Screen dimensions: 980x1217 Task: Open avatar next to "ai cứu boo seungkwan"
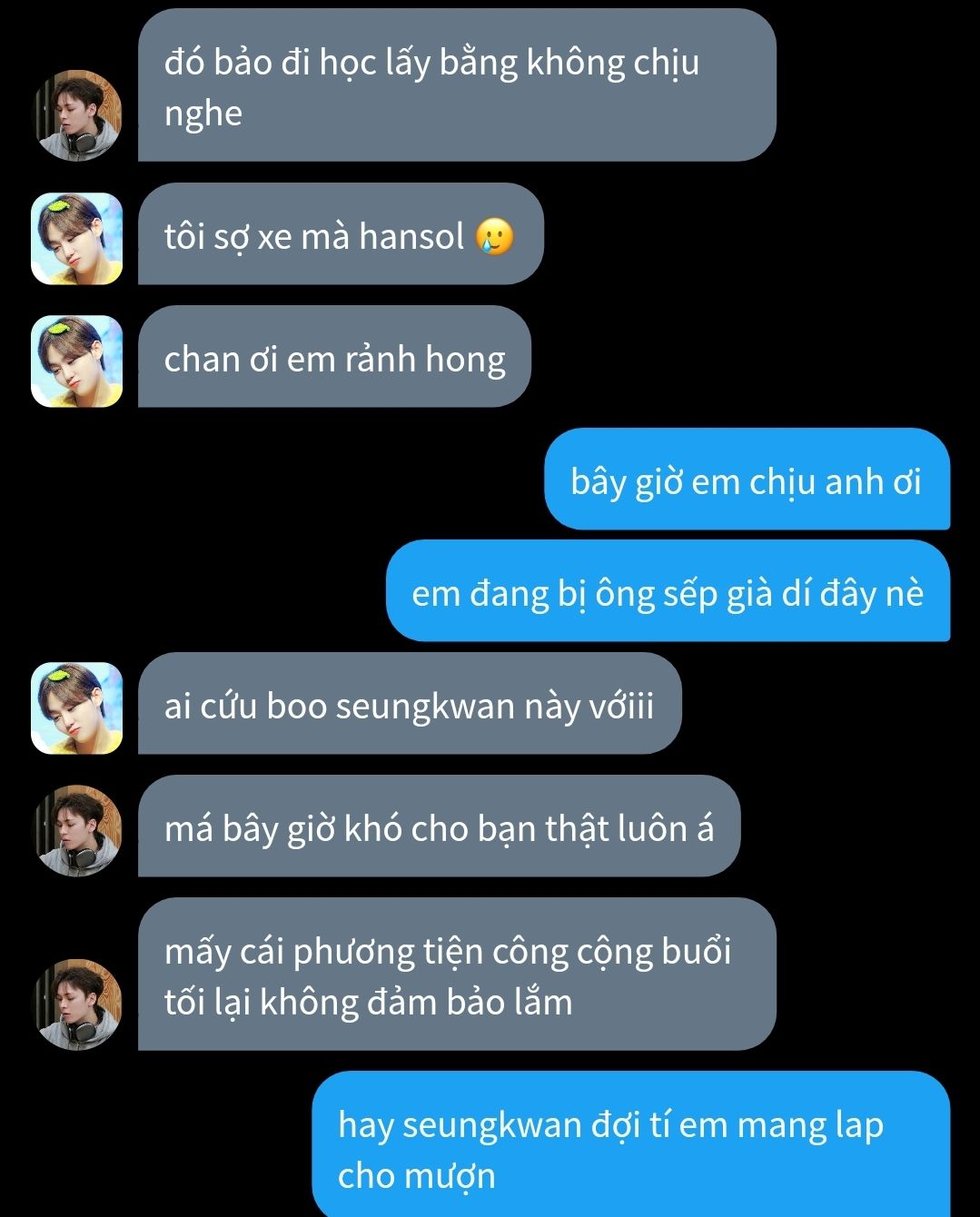coord(77,707)
